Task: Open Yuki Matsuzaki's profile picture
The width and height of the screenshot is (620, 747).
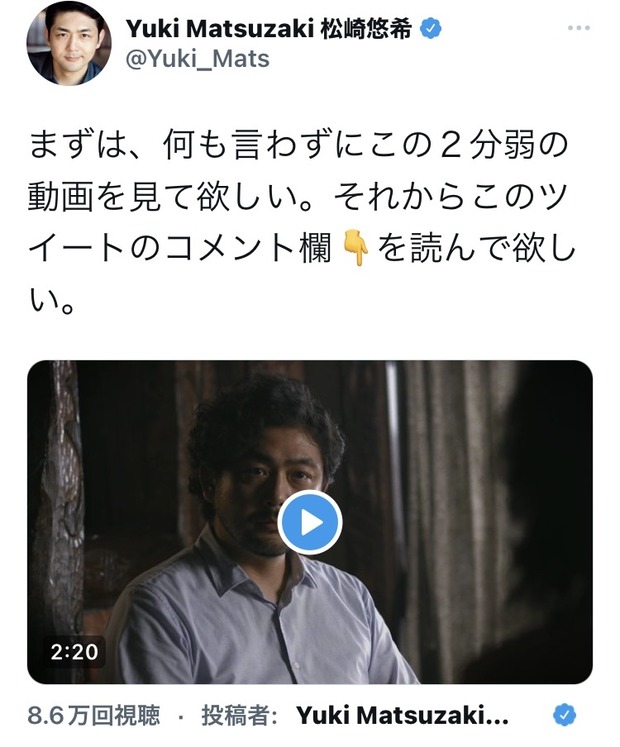Action: (x=68, y=43)
